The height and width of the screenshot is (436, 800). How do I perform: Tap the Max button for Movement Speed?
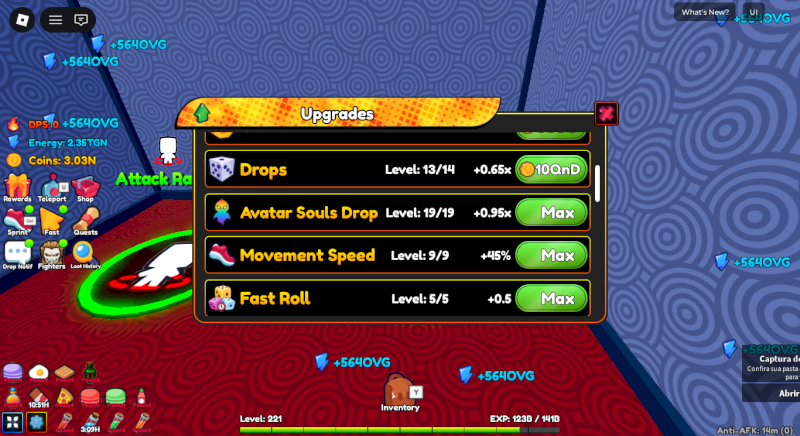(551, 255)
